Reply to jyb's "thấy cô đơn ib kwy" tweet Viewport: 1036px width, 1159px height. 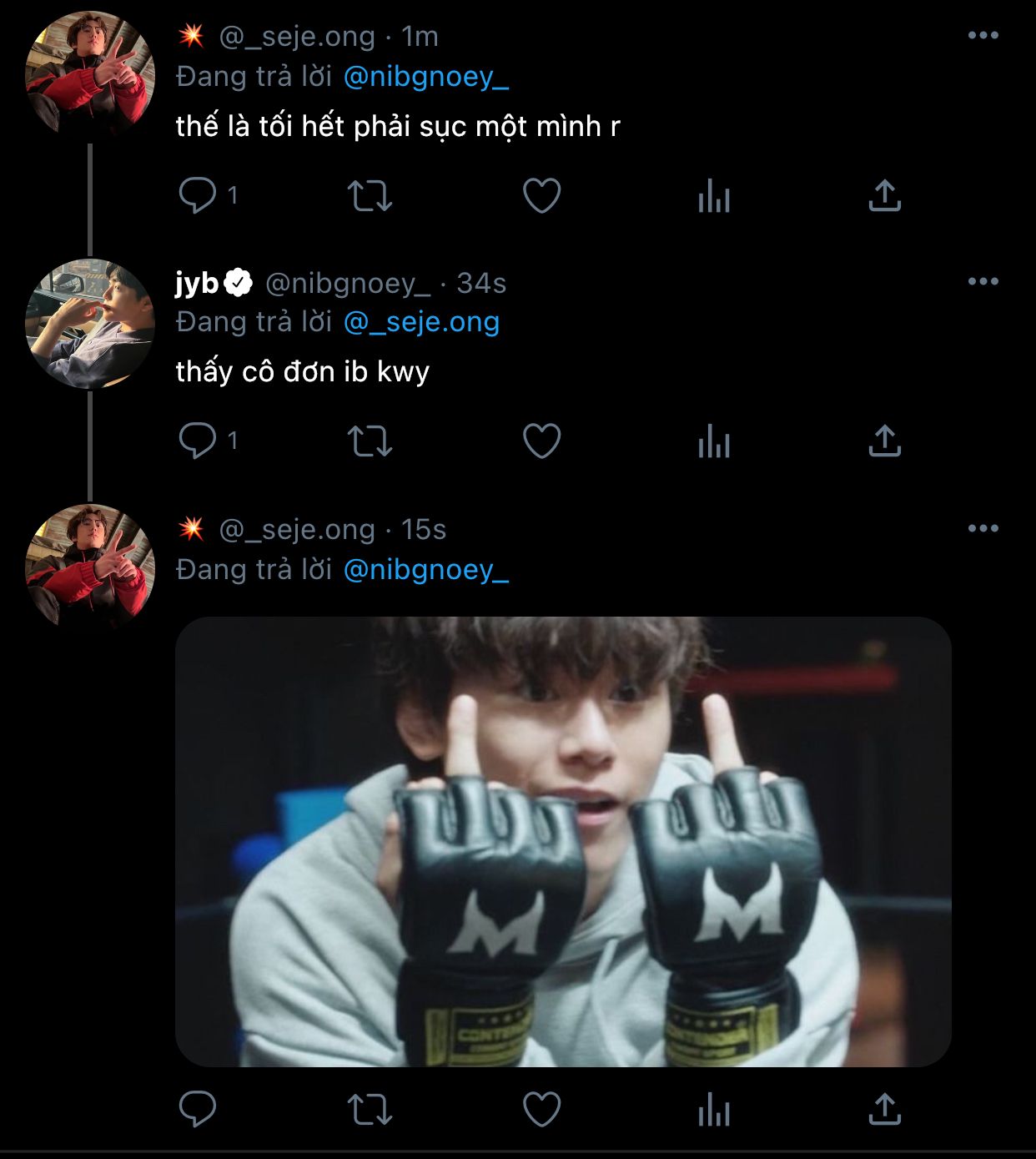click(198, 441)
